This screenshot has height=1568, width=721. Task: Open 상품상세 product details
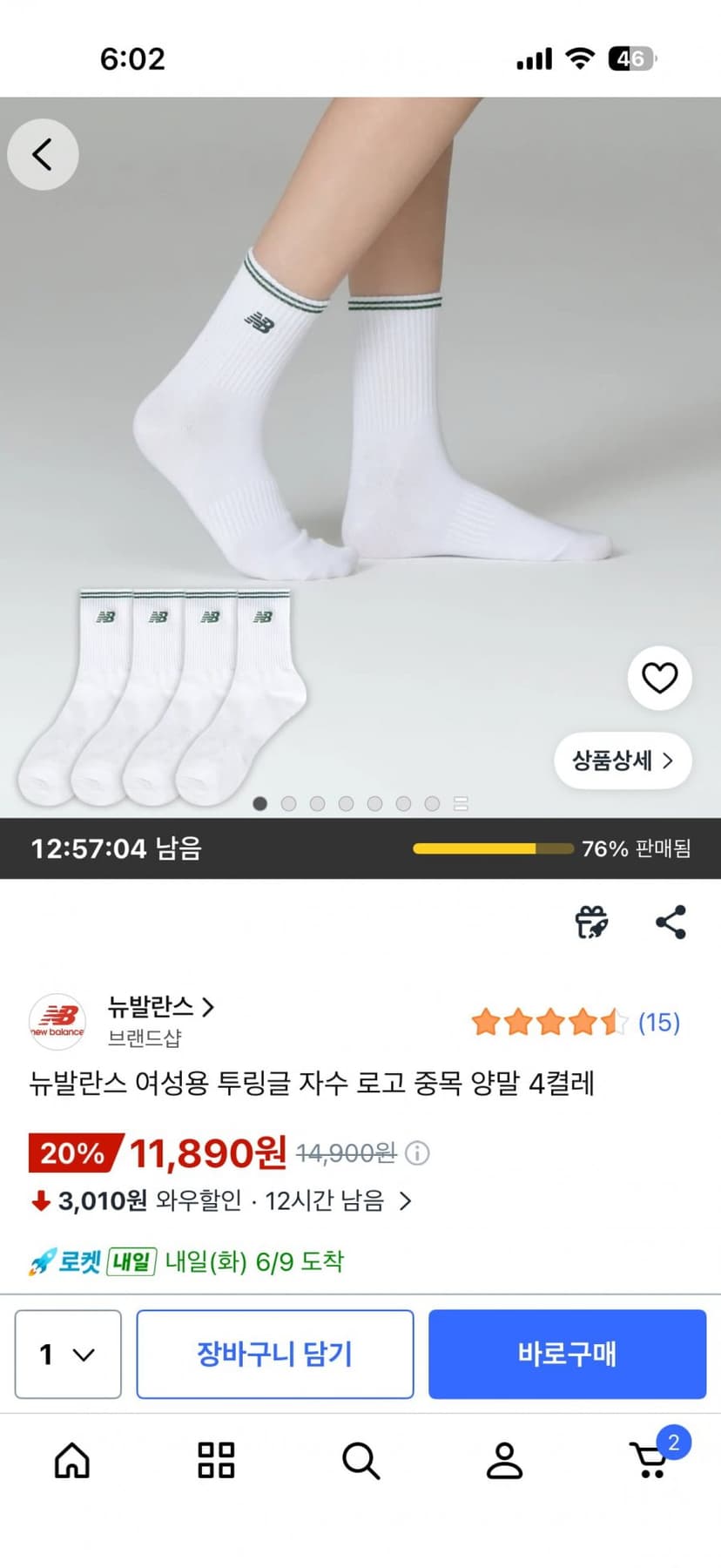click(x=623, y=760)
